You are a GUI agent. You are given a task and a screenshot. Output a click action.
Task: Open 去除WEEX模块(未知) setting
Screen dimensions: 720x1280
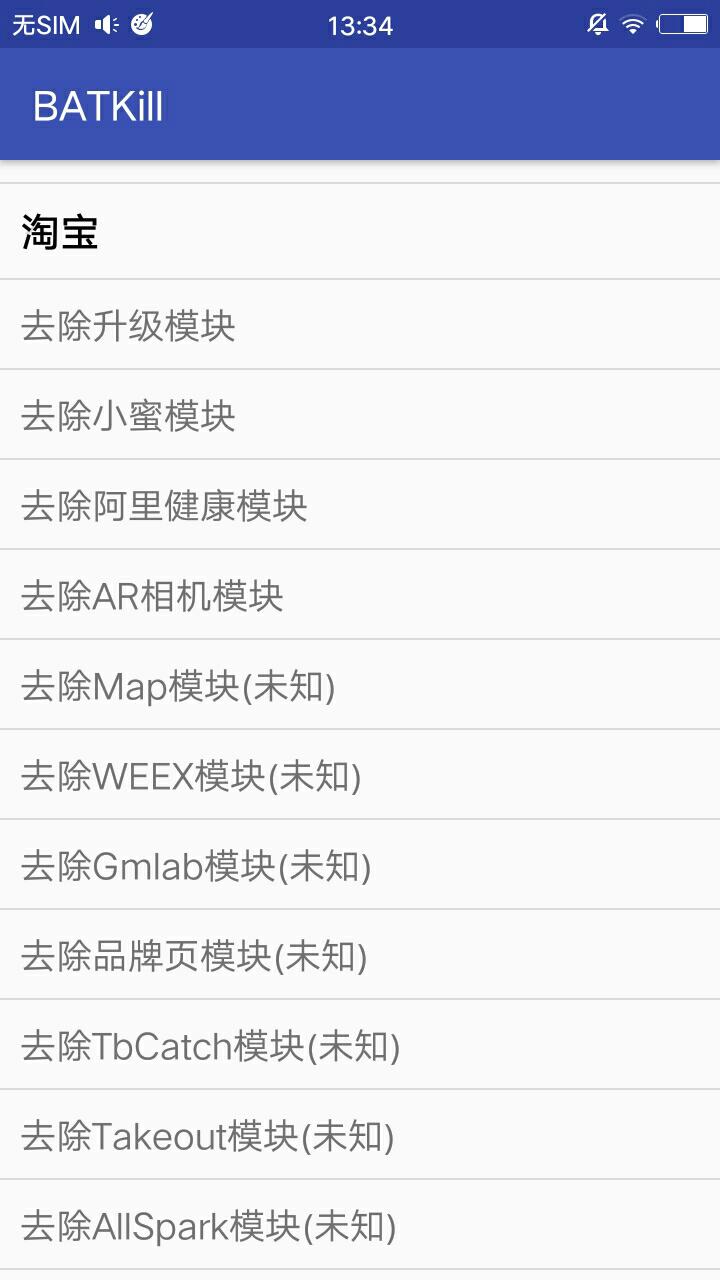pos(360,775)
